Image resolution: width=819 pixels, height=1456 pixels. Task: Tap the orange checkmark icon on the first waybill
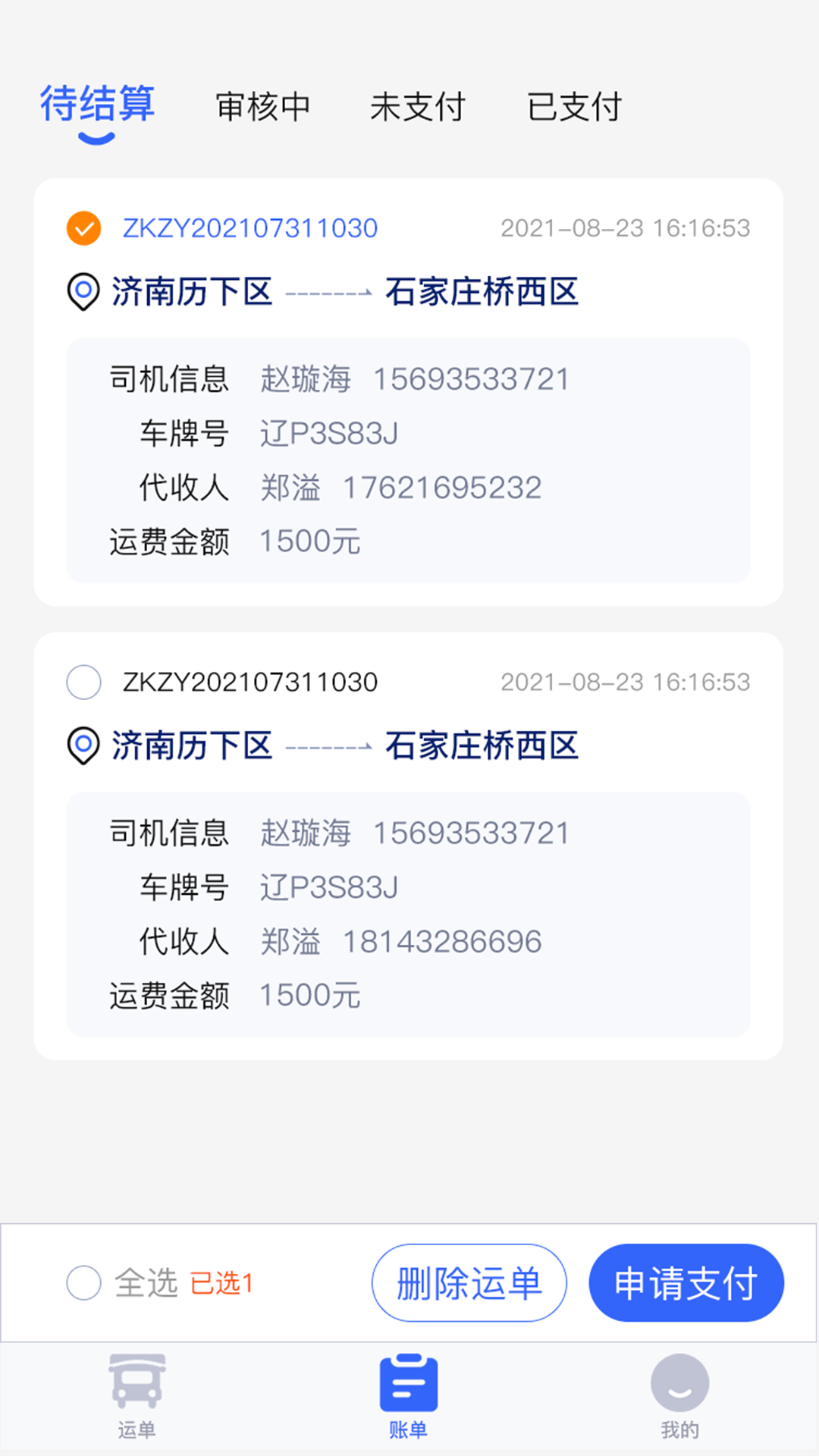[x=83, y=227]
